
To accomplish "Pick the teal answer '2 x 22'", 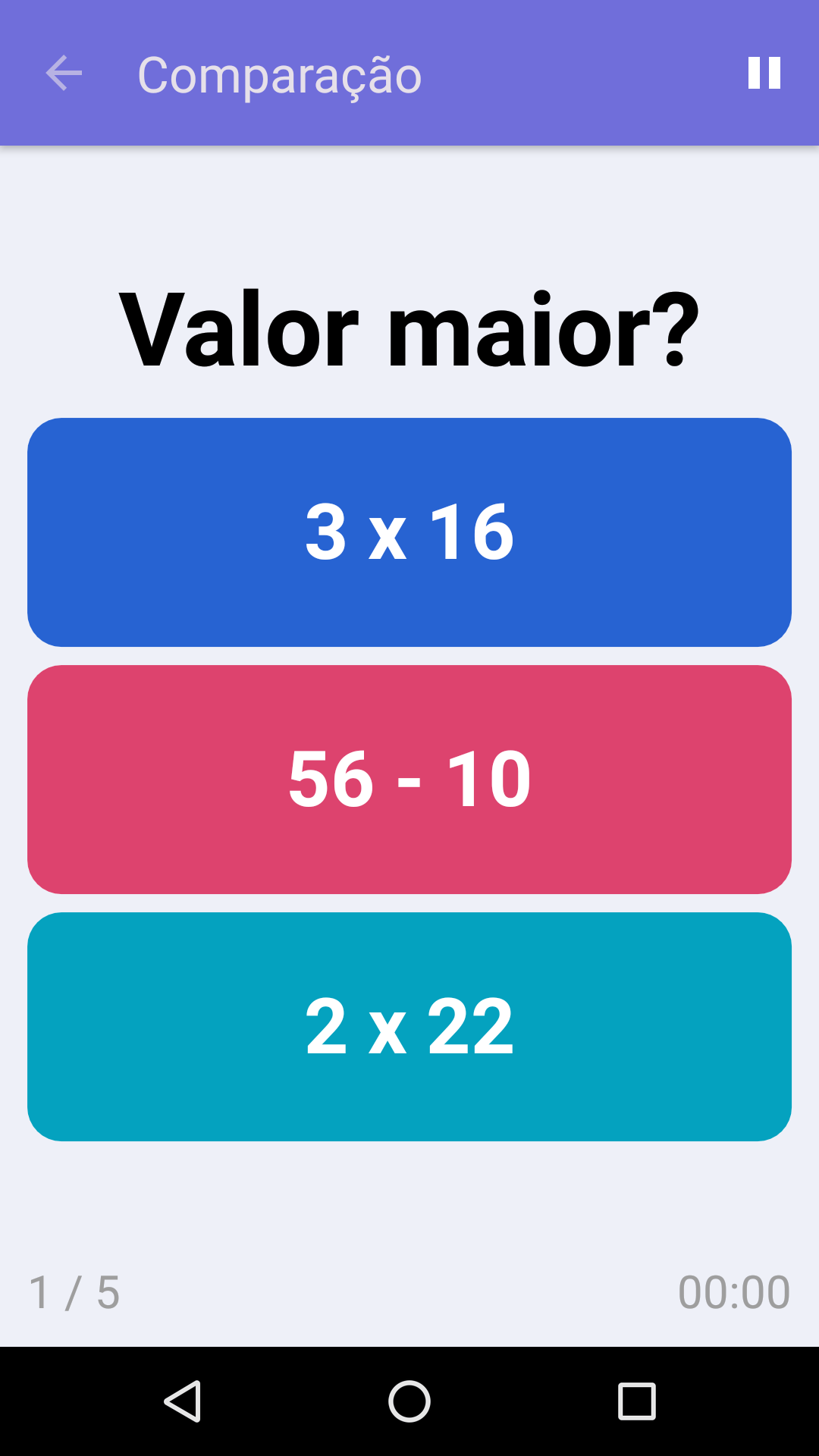I will 409,1025.
